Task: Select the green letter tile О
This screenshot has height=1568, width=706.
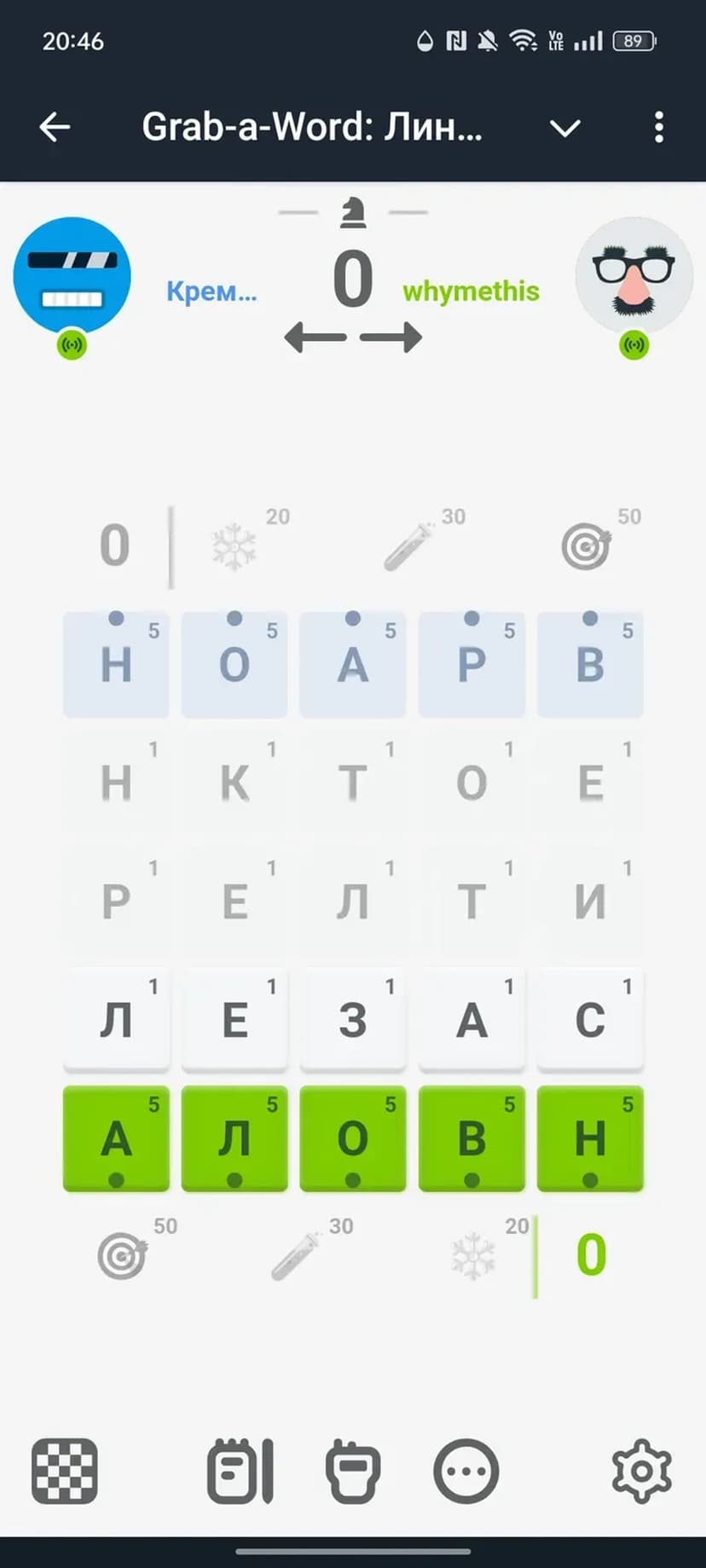Action: coord(353,1138)
